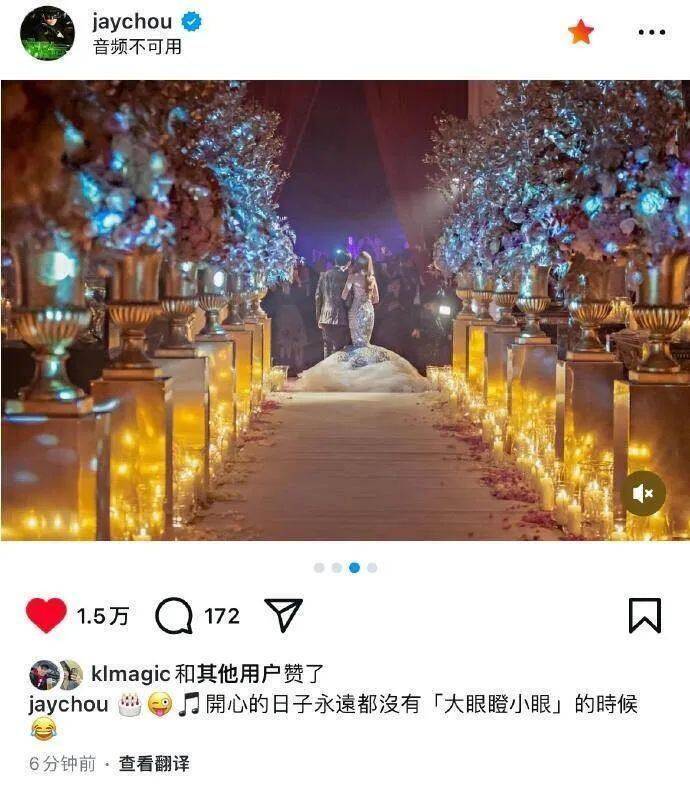Tap 查看翻译 to translate the caption
The height and width of the screenshot is (786, 690).
point(154,764)
